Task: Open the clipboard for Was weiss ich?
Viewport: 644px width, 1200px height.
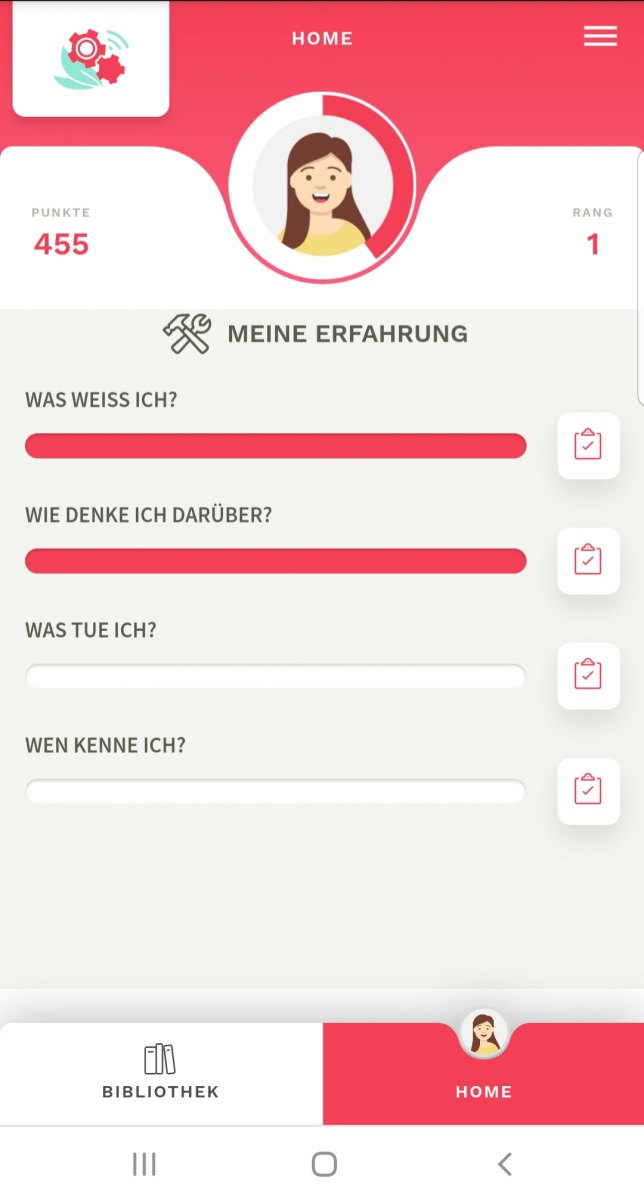Action: (588, 445)
